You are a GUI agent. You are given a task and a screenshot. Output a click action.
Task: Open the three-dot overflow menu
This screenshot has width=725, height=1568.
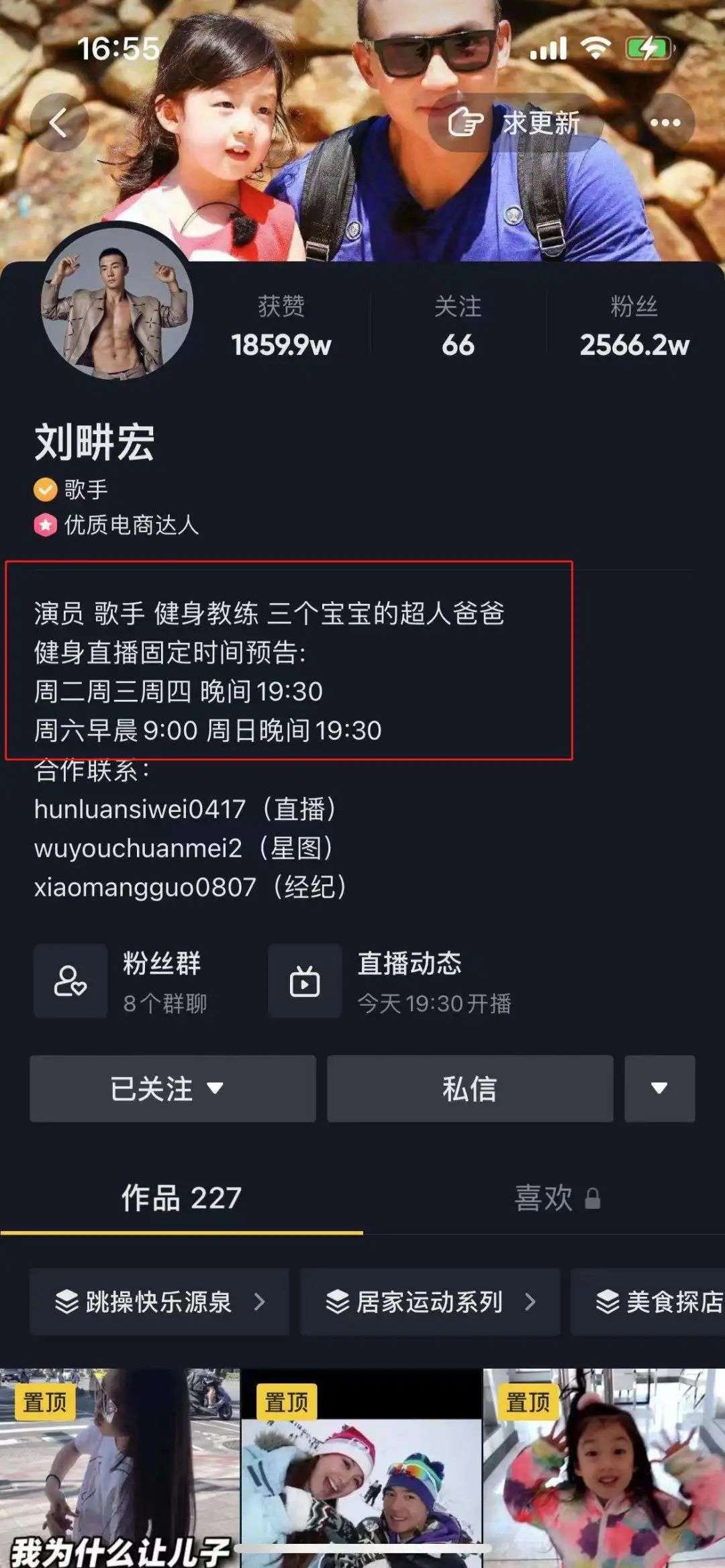click(665, 123)
